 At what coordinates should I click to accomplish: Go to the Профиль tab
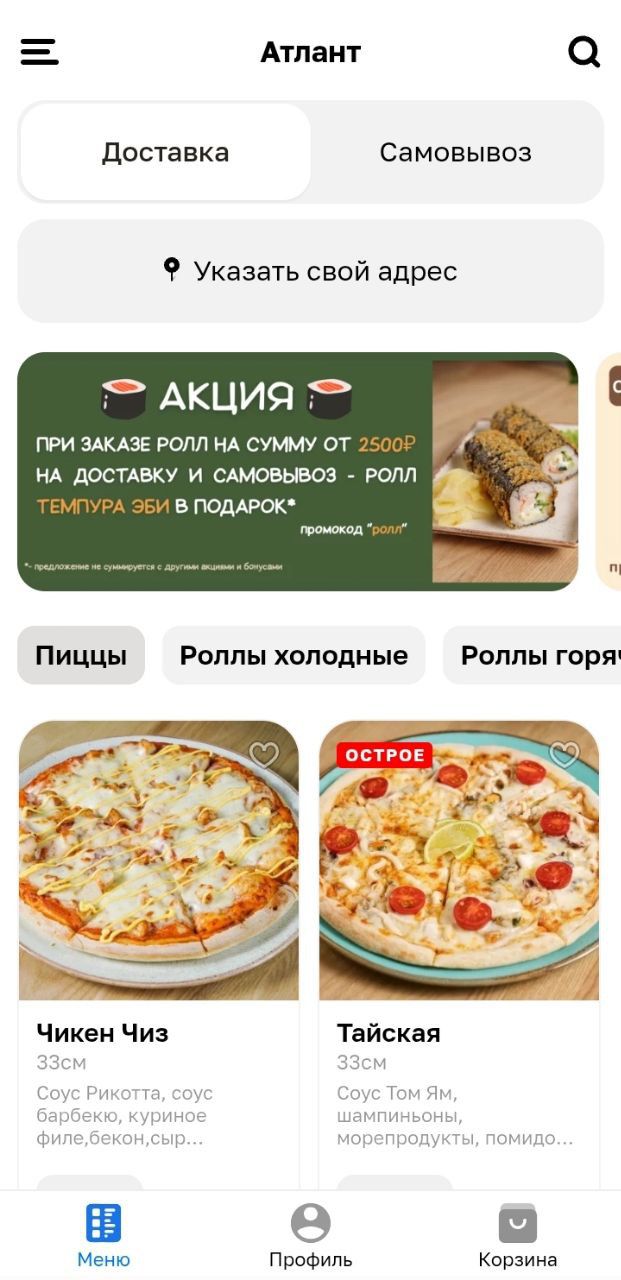coord(310,1236)
